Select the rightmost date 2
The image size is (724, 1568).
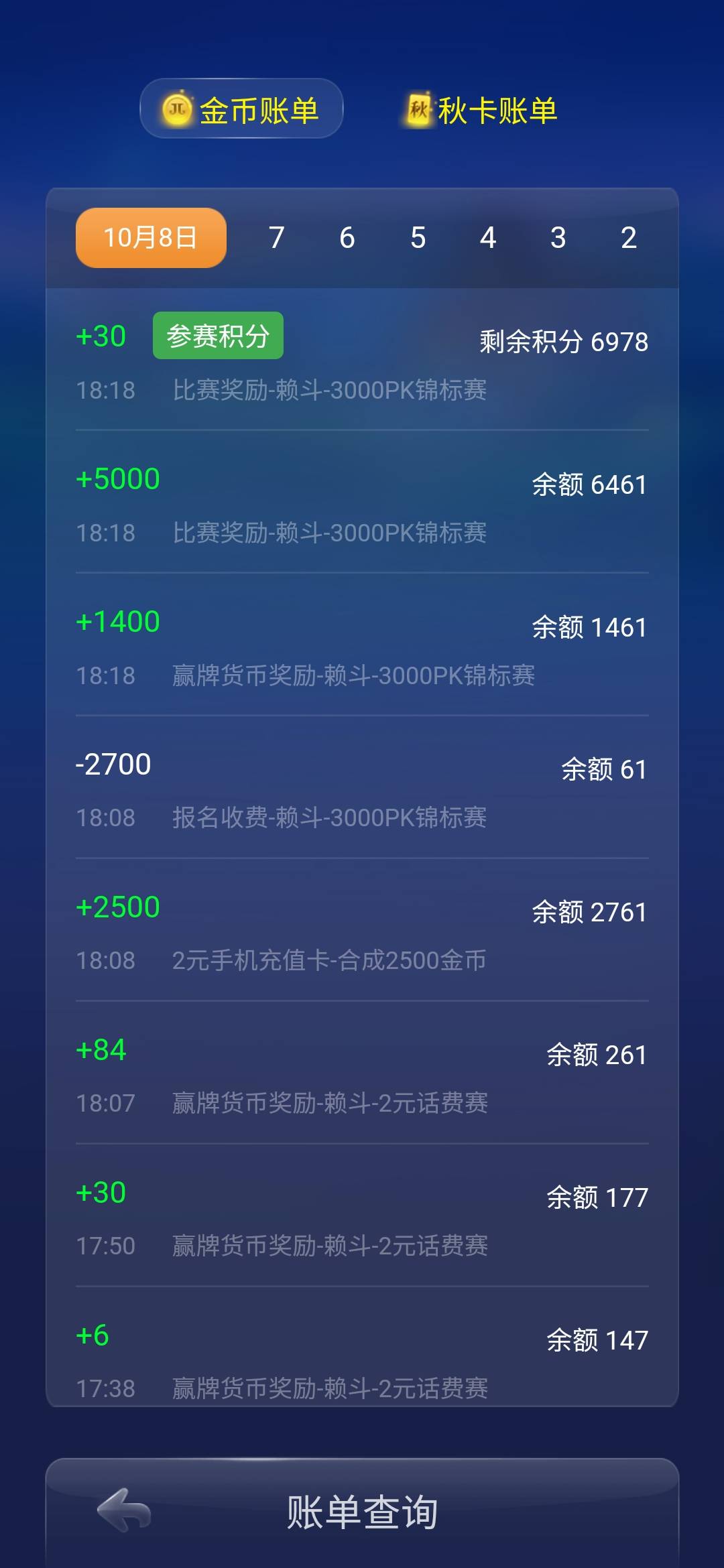628,238
